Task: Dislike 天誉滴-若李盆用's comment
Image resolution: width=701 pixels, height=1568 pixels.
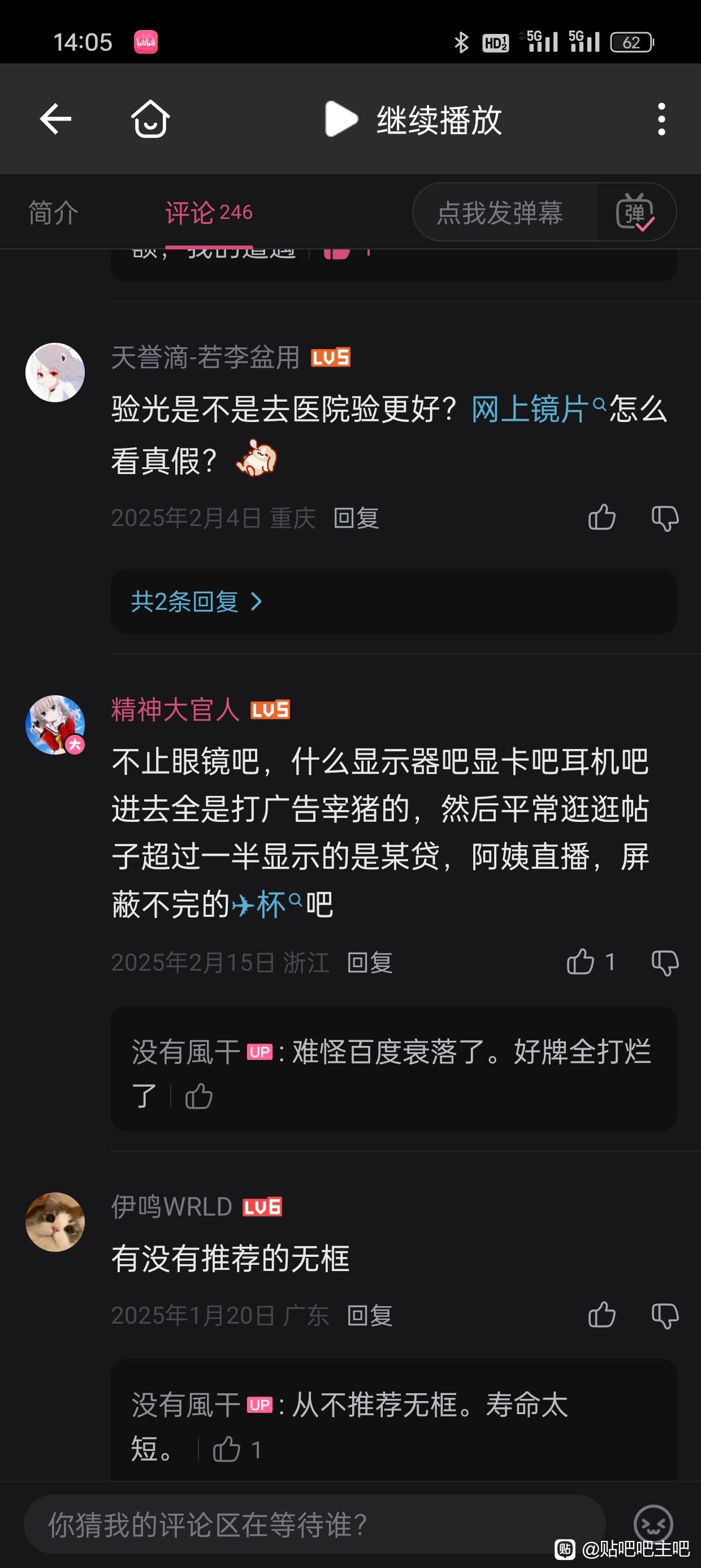Action: (665, 518)
